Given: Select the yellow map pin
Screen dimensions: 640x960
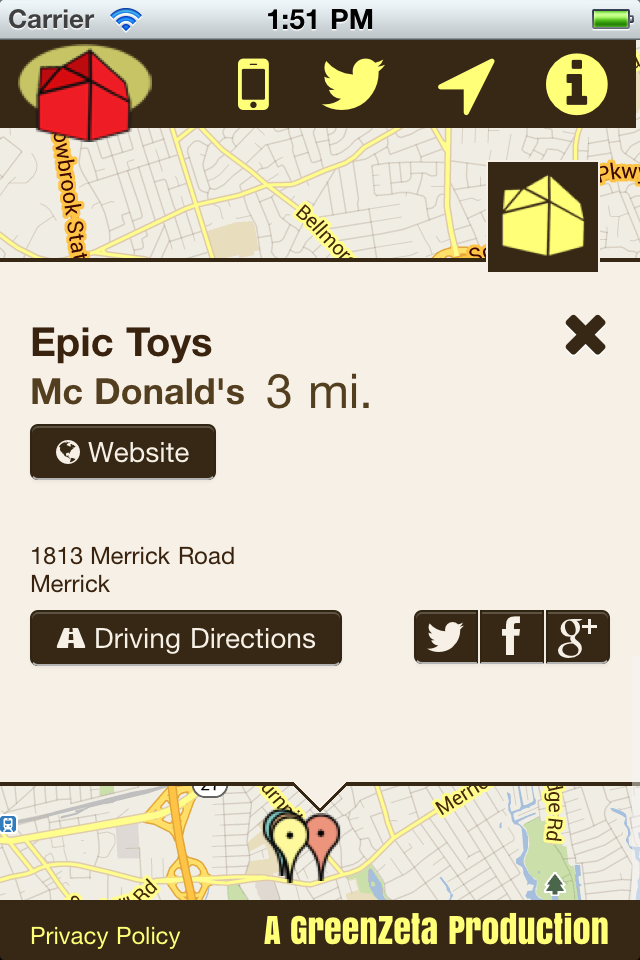Looking at the screenshot, I should click(x=290, y=842).
